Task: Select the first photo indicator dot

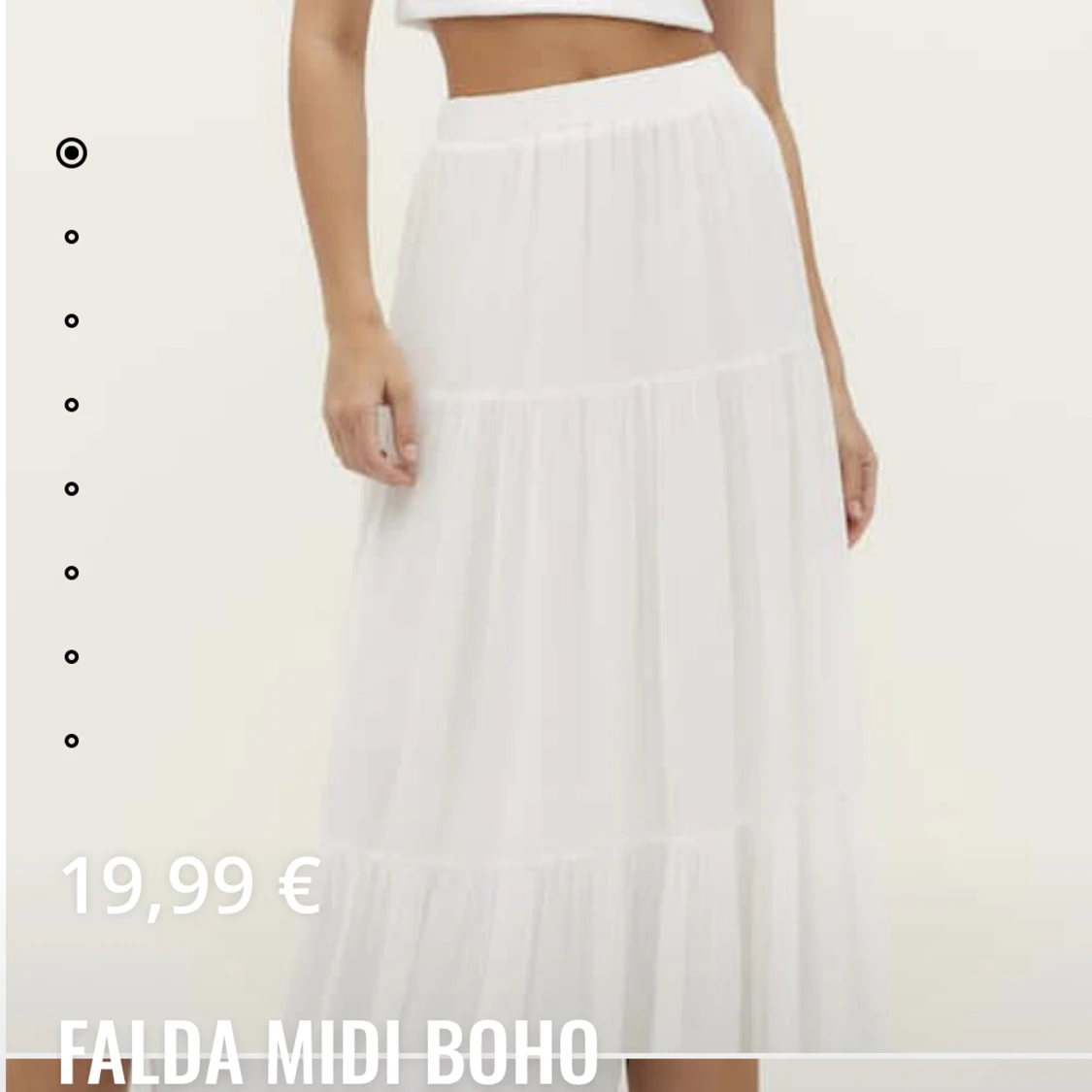Action: pyautogui.click(x=72, y=153)
